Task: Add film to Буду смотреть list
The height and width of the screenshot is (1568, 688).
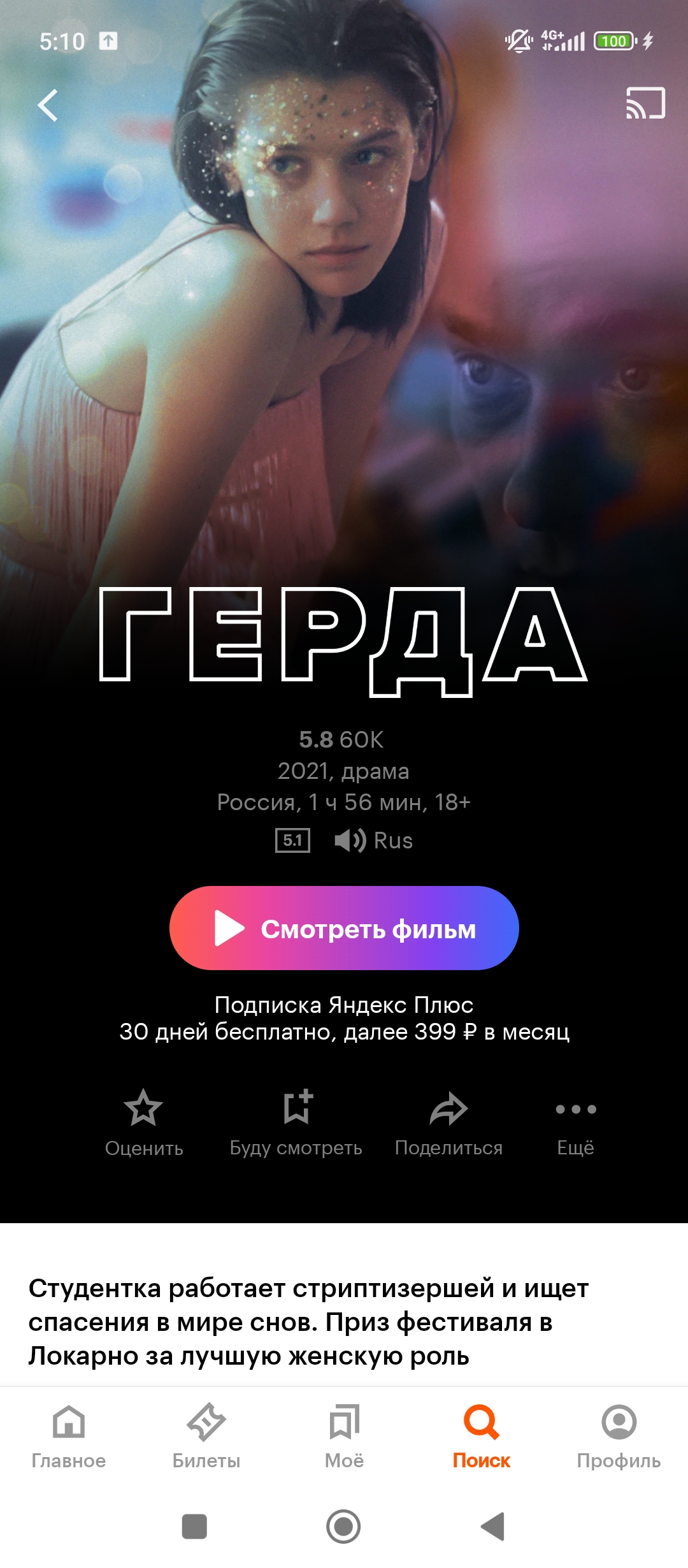Action: point(296,1123)
